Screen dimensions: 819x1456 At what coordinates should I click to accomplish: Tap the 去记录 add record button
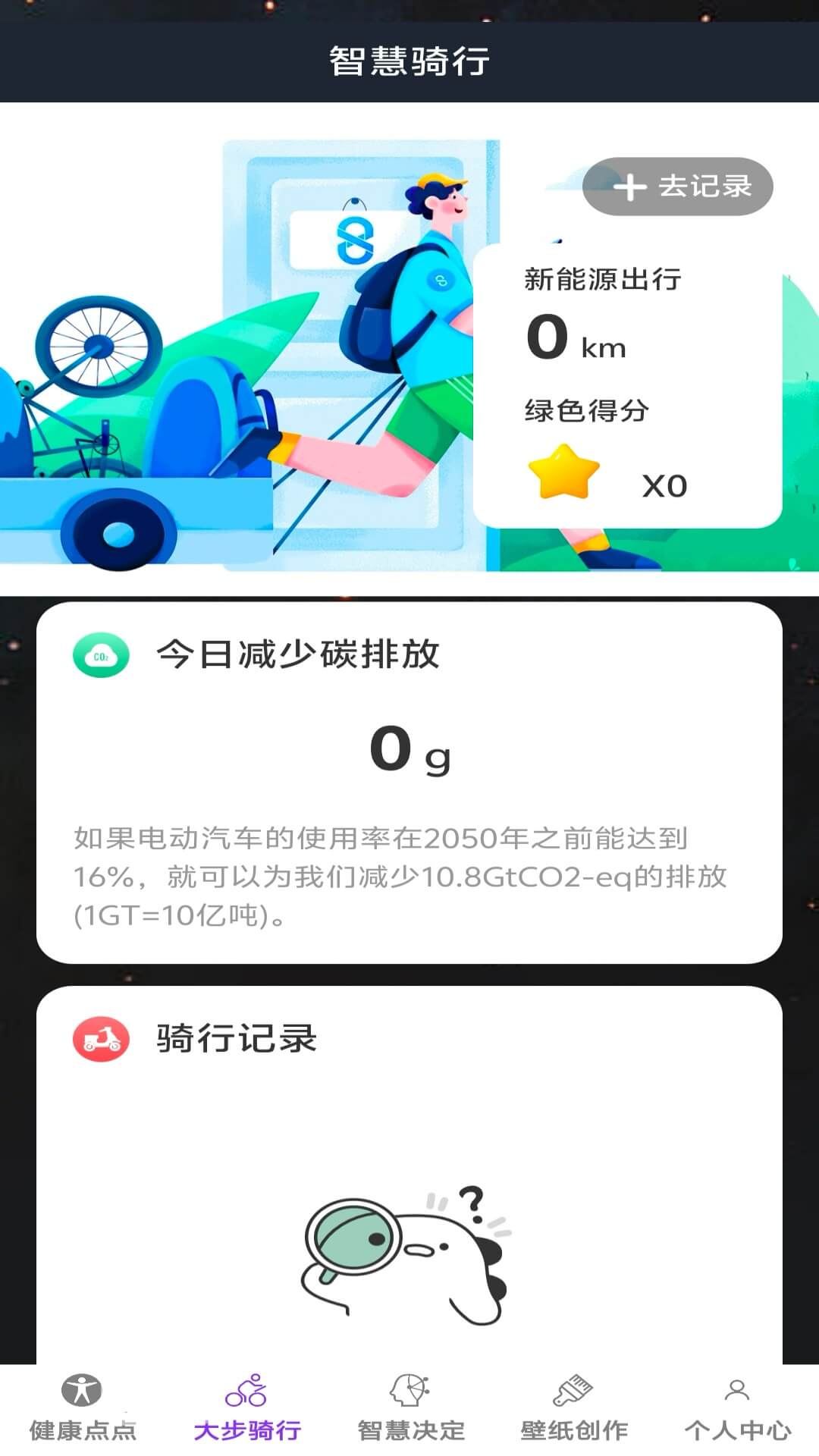click(x=677, y=187)
